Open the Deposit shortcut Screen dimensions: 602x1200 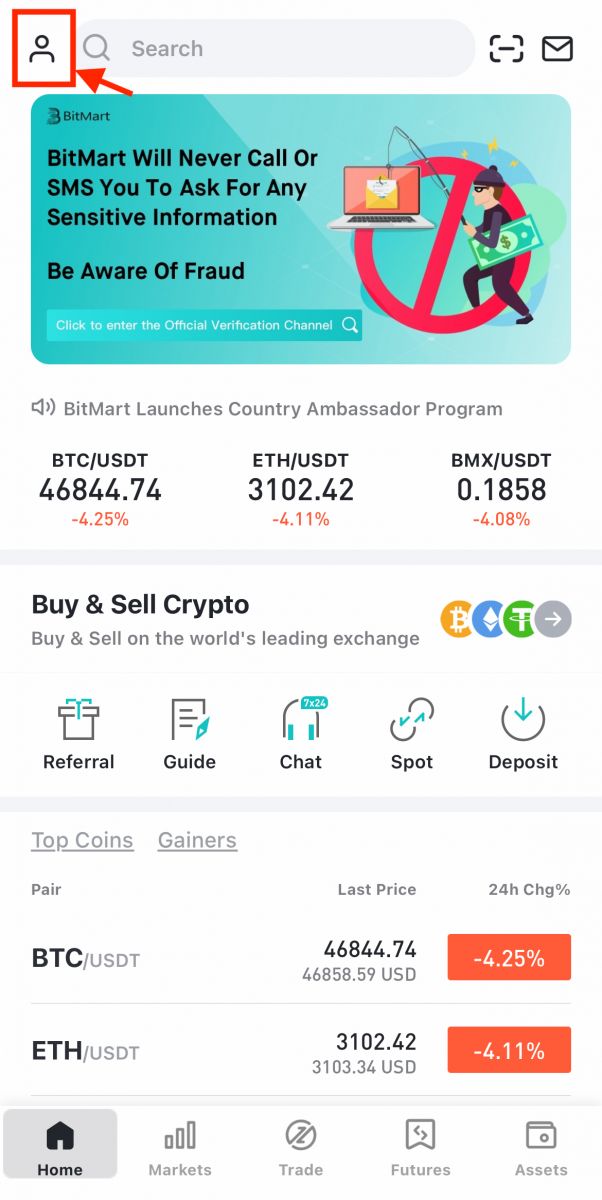pos(522,735)
